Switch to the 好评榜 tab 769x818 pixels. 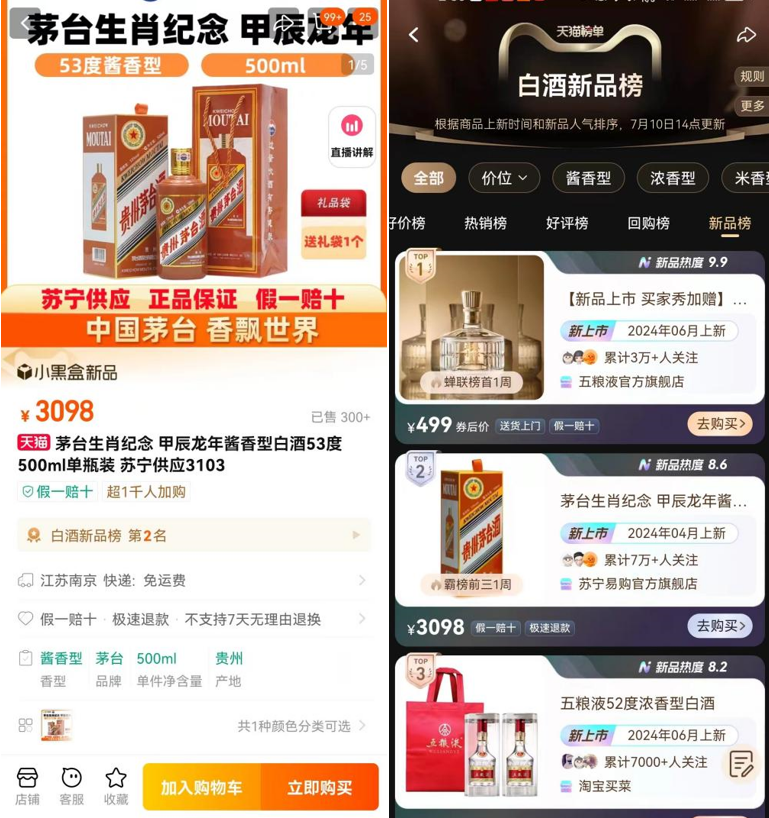coord(567,223)
